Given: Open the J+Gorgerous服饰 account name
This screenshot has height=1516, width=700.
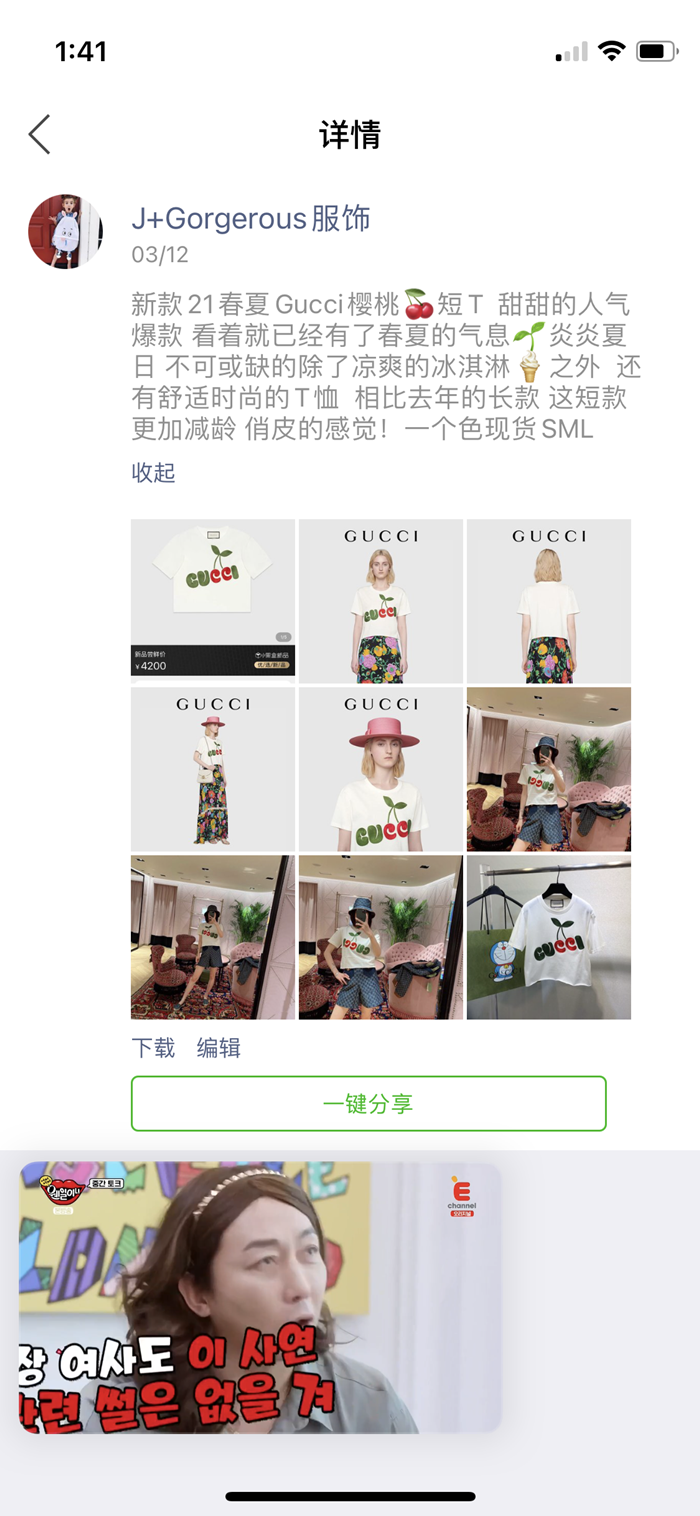Looking at the screenshot, I should pos(251,218).
